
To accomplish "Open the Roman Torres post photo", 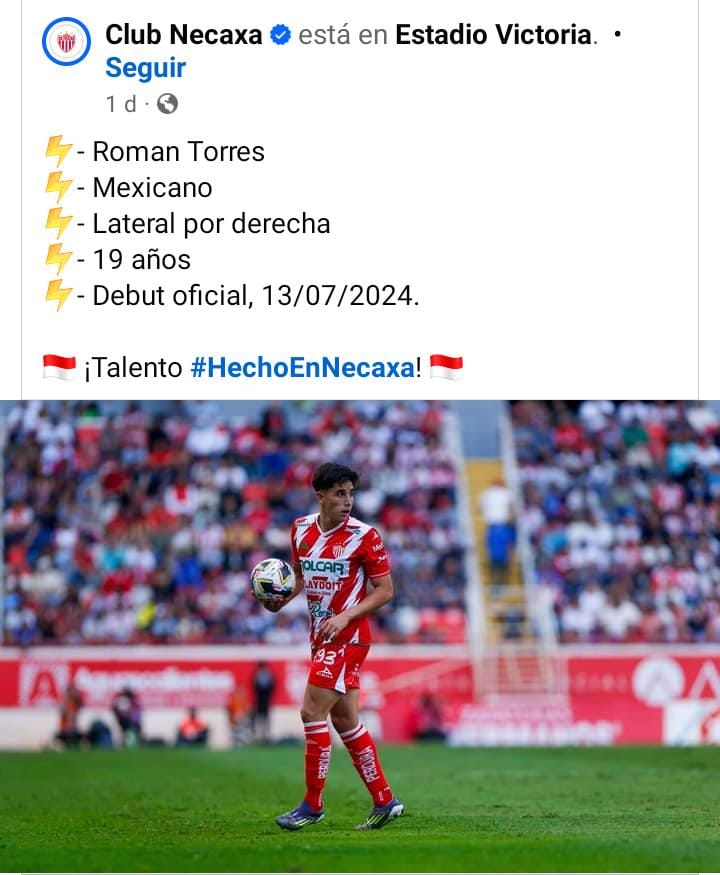I will [360, 636].
